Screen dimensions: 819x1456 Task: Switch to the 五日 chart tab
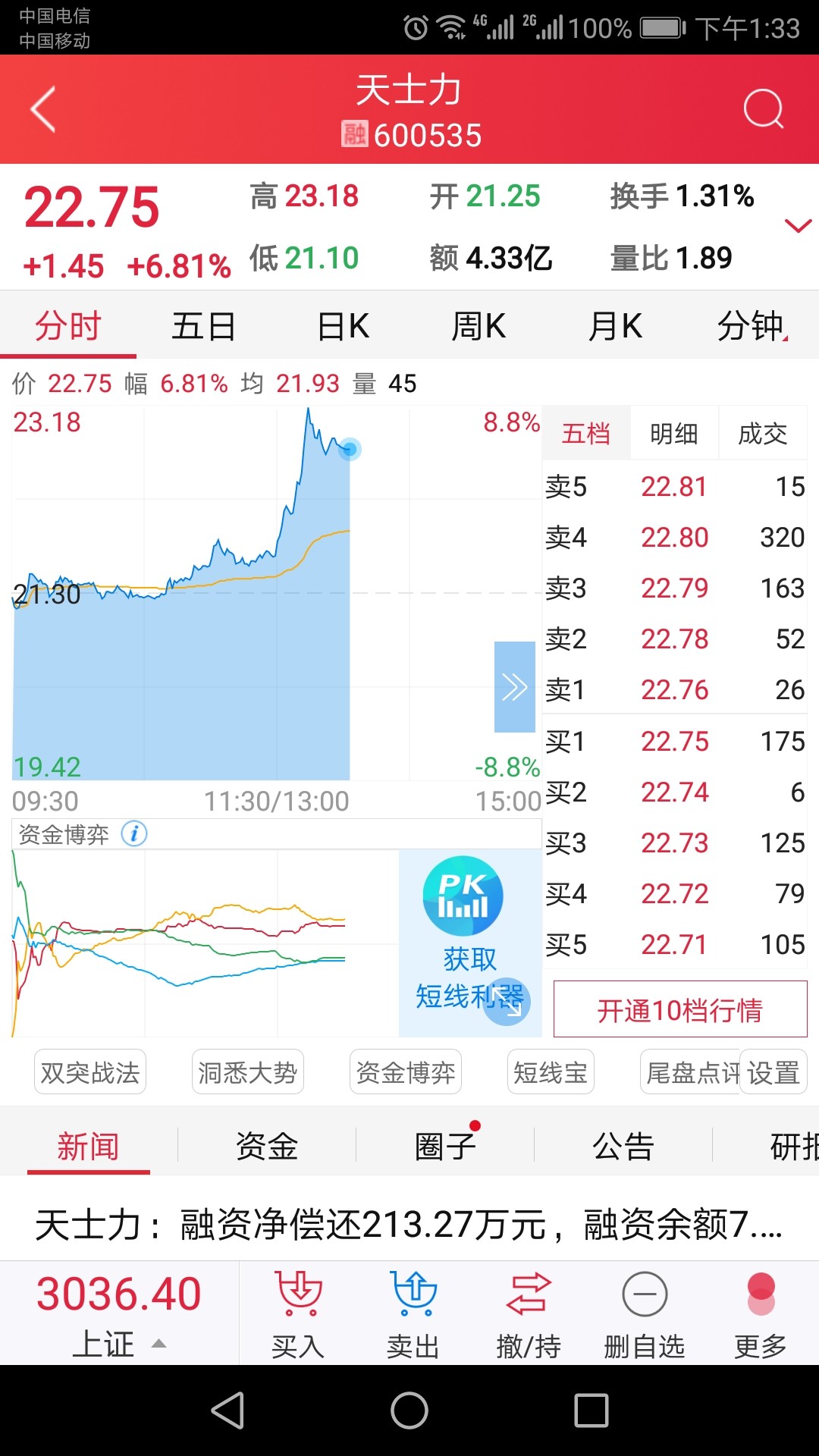tap(203, 327)
